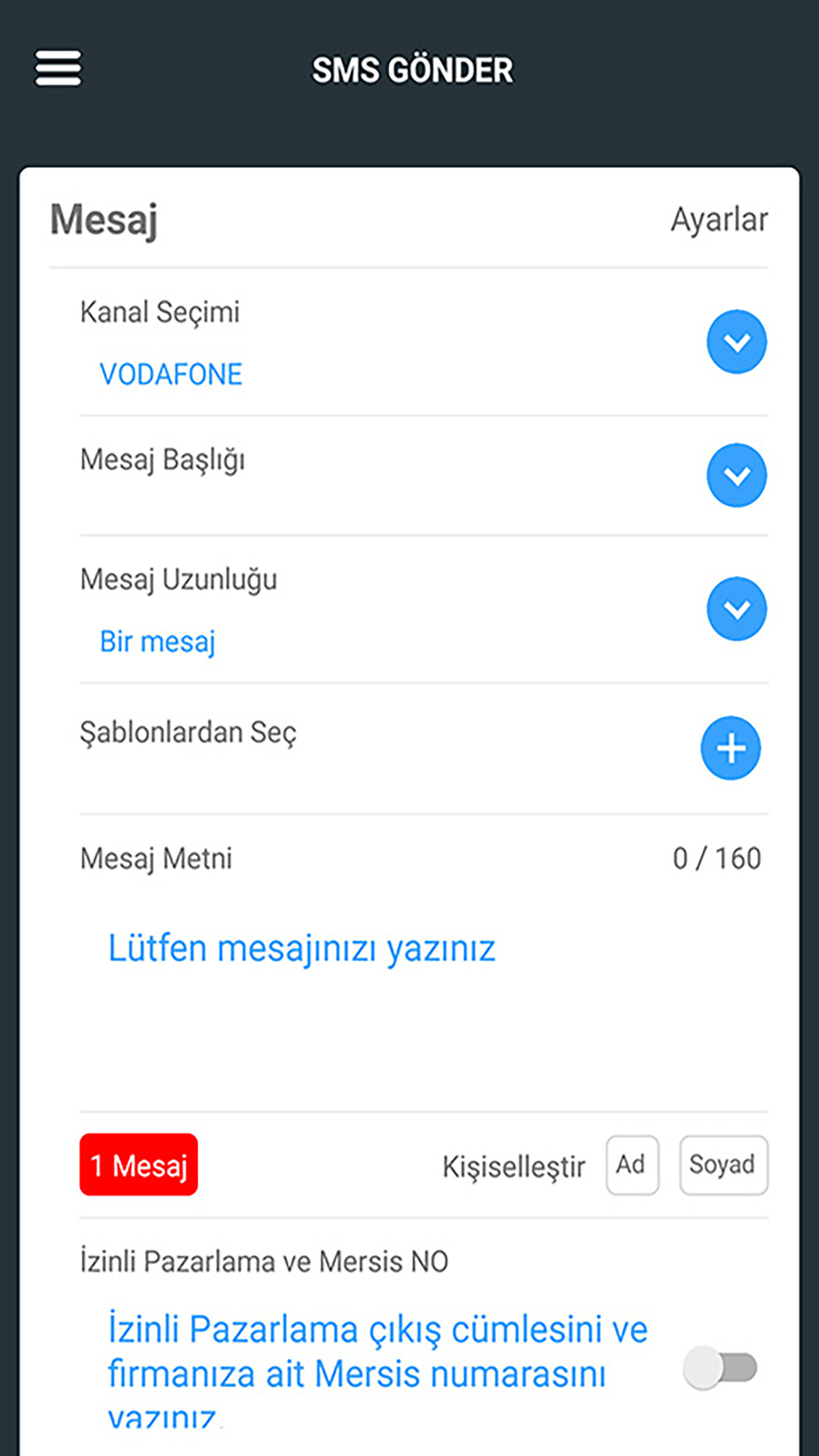Expand the Mesaj Başlığı dropdown
This screenshot has width=819, height=1456.
coord(737,475)
